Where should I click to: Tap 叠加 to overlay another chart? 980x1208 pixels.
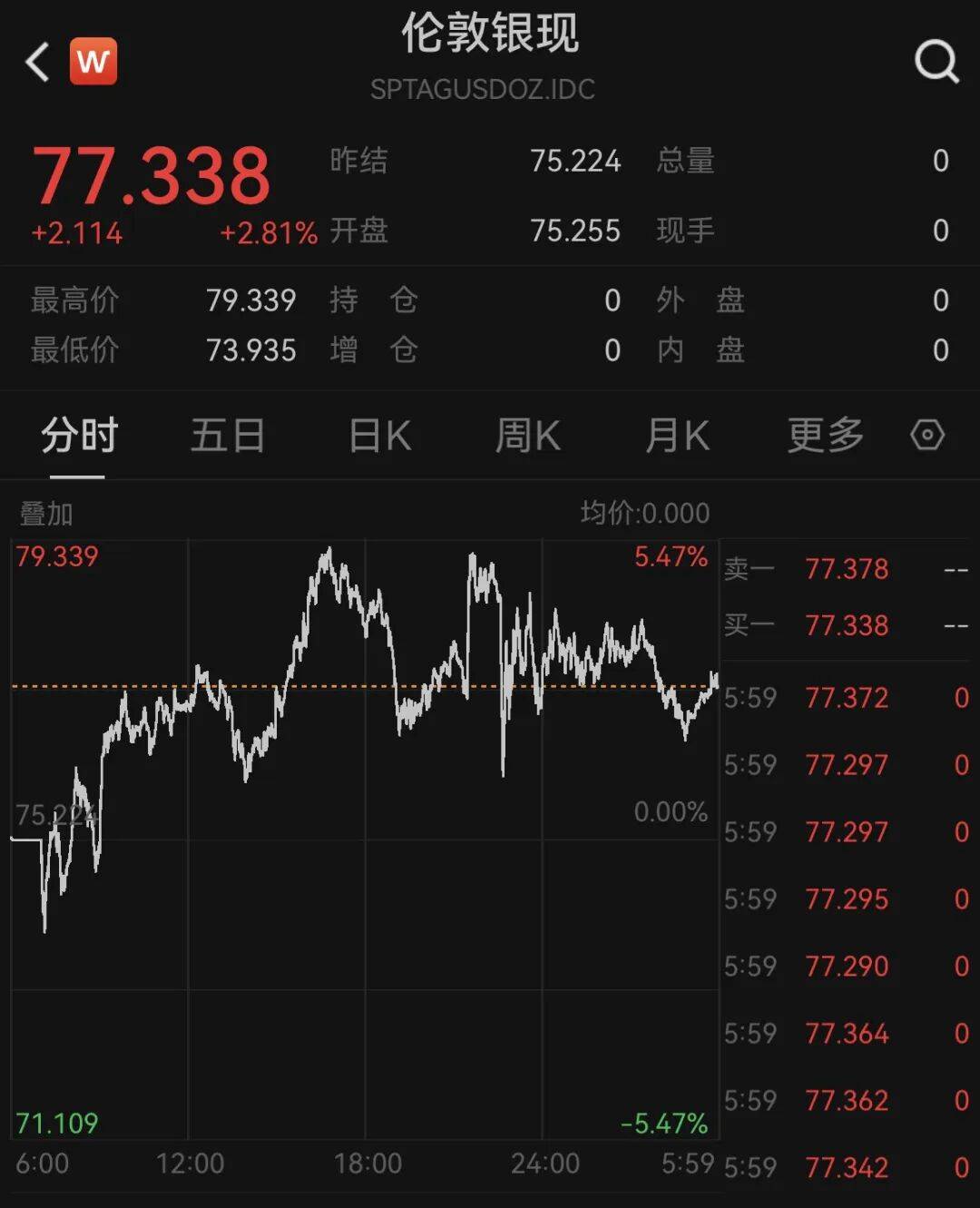coord(46,514)
